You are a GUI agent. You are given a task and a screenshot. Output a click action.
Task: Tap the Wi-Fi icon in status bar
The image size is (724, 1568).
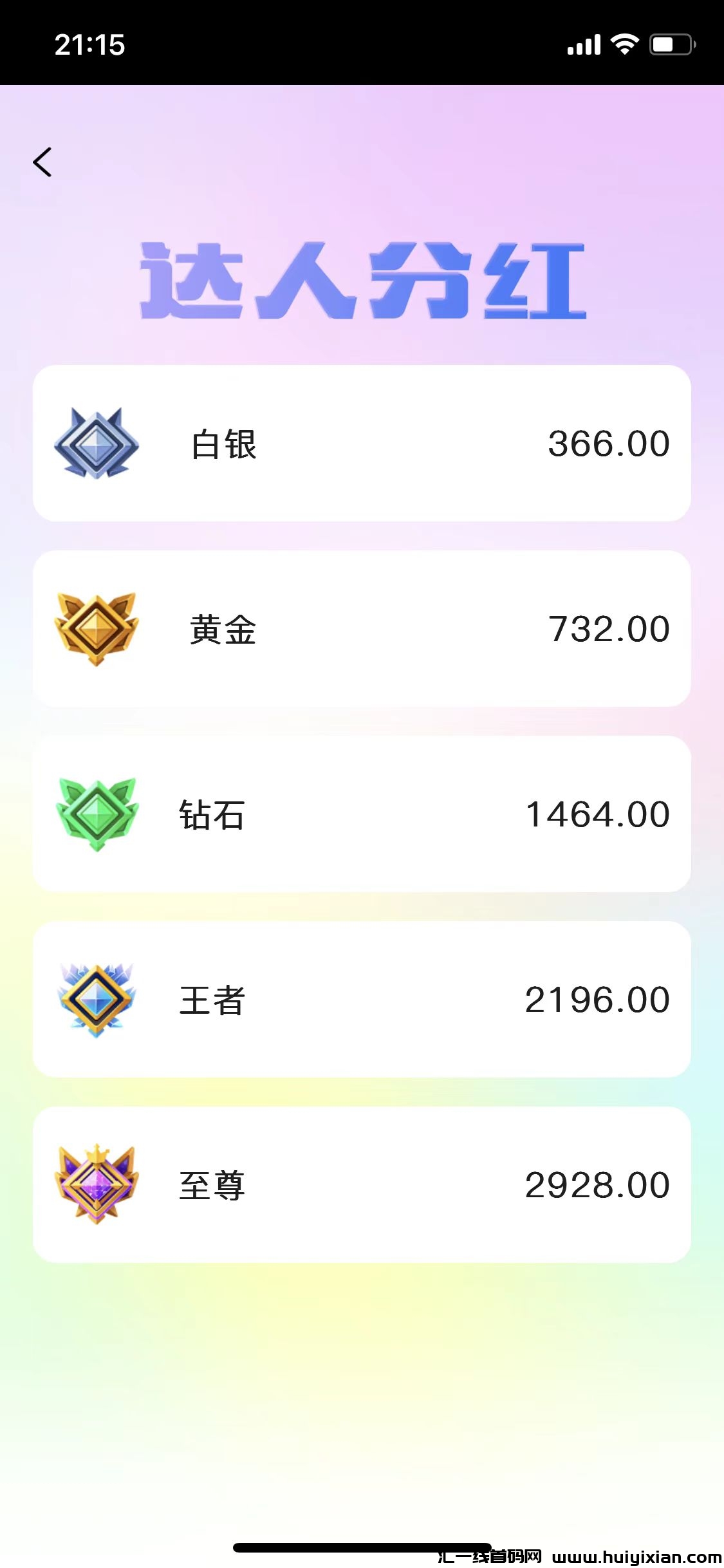point(624,44)
